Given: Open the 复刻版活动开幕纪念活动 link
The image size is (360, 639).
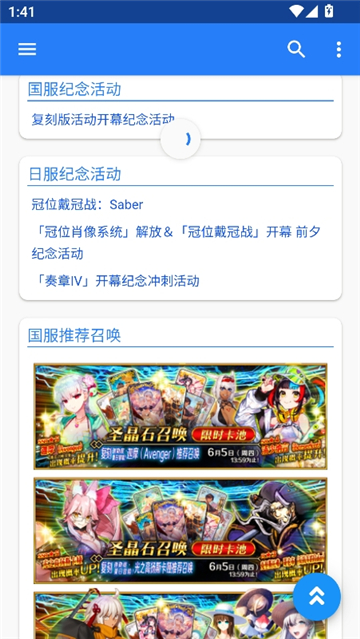Looking at the screenshot, I should (x=103, y=119).
